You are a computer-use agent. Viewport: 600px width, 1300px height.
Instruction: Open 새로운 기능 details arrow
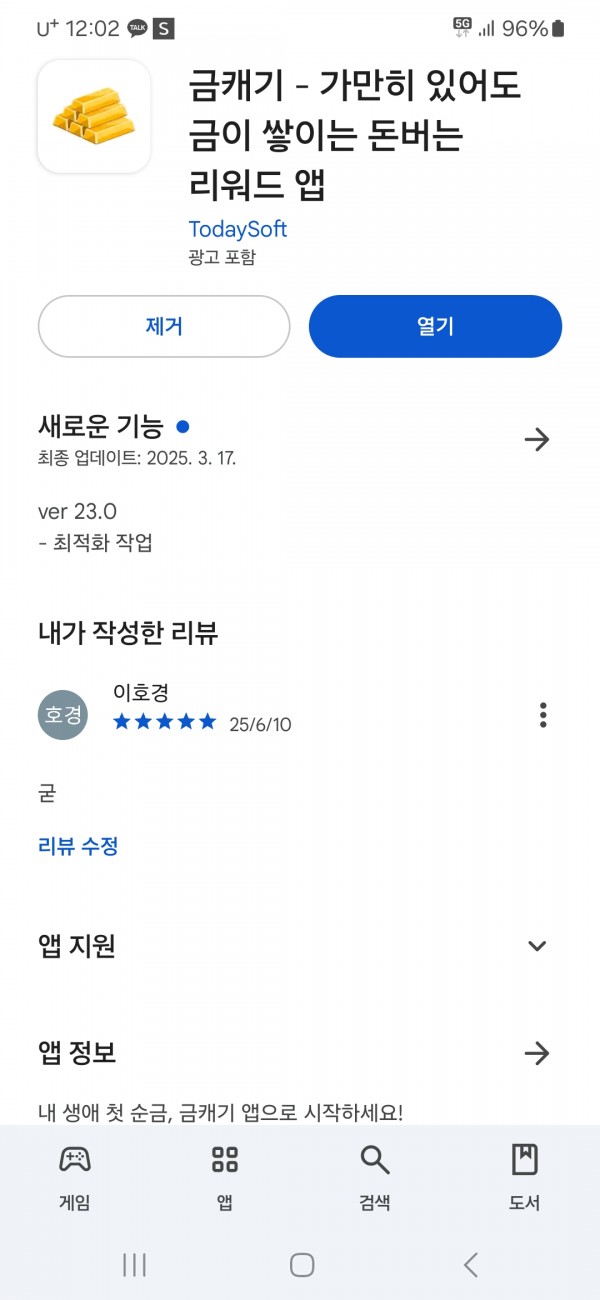click(537, 439)
